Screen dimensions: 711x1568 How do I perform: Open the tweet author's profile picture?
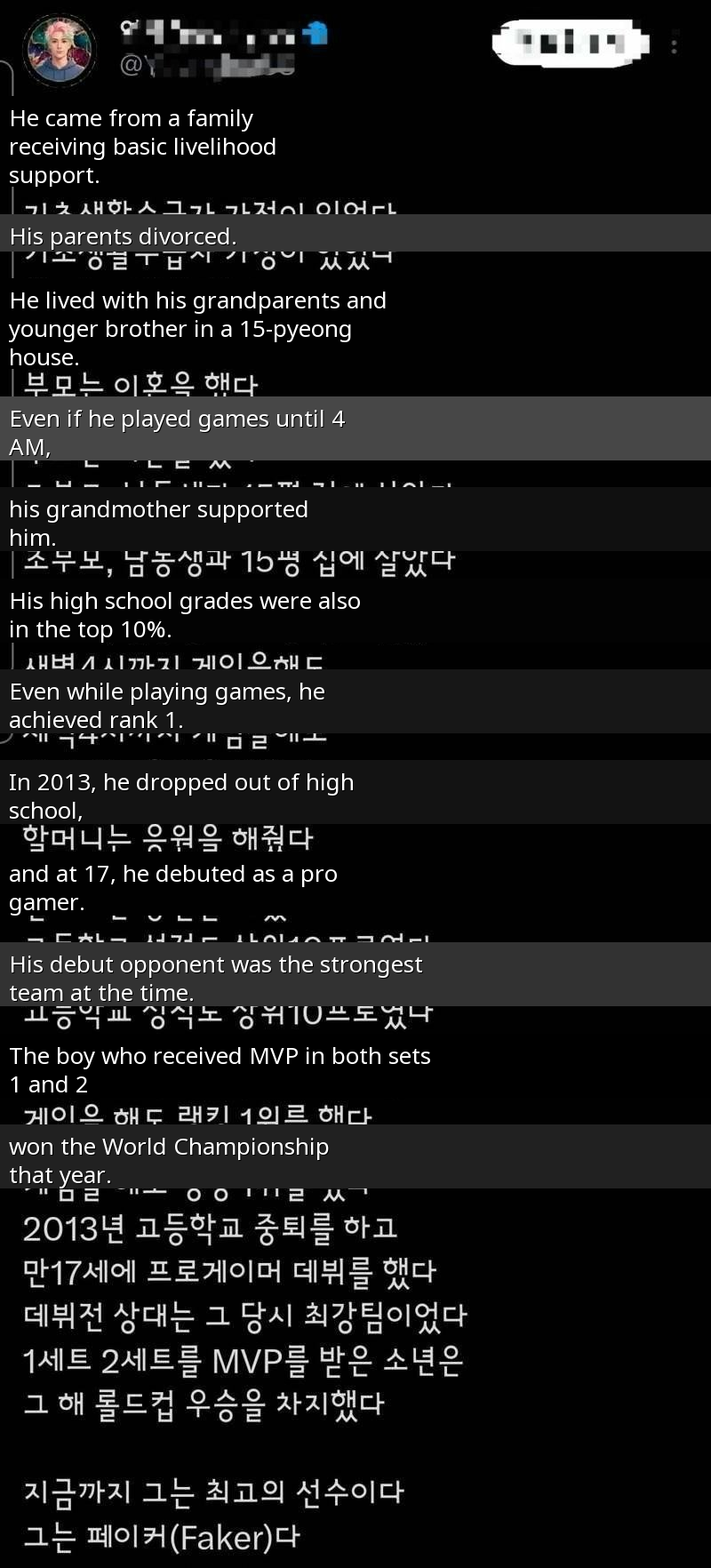pos(59,50)
